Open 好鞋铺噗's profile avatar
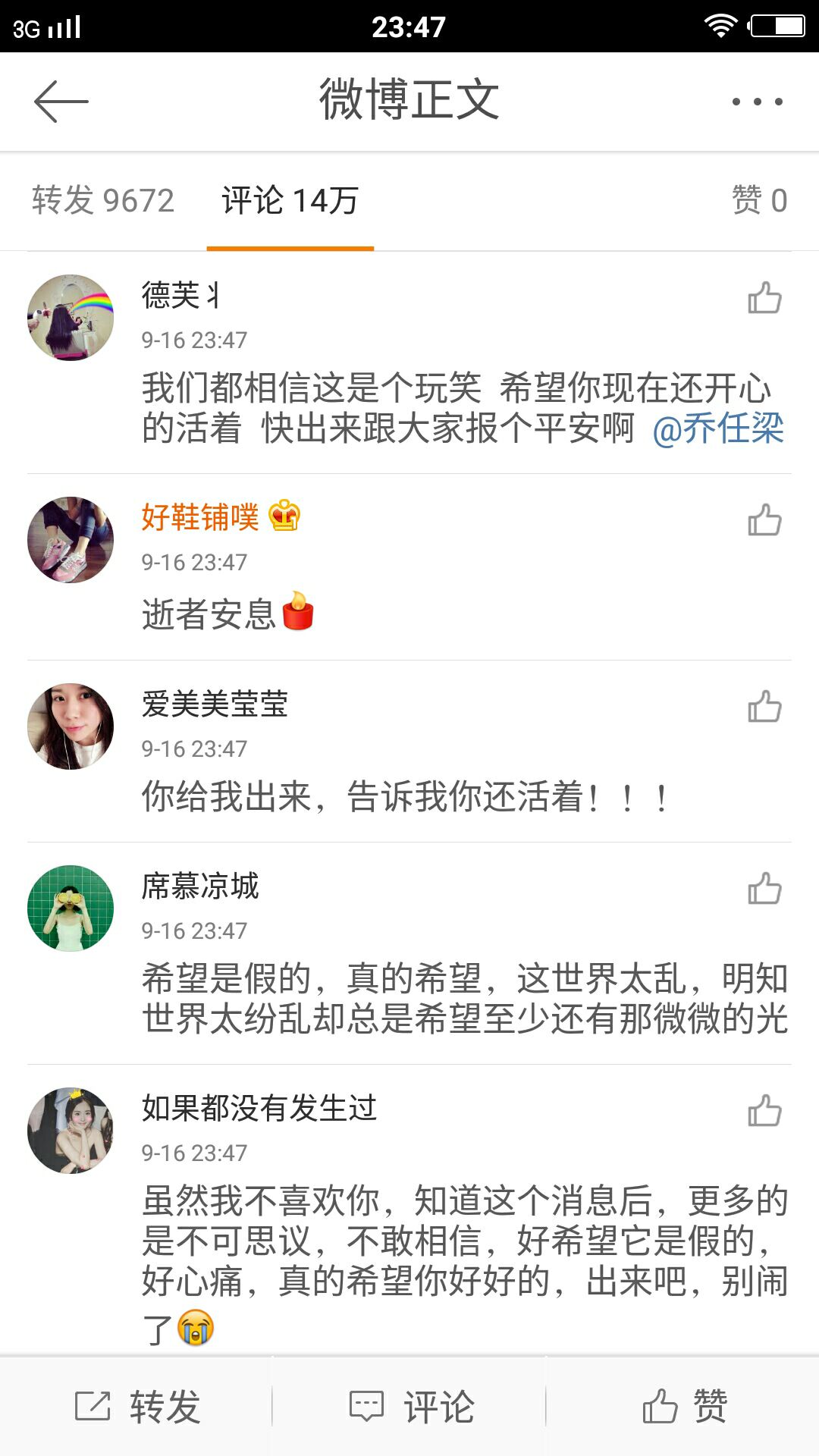 tap(71, 540)
